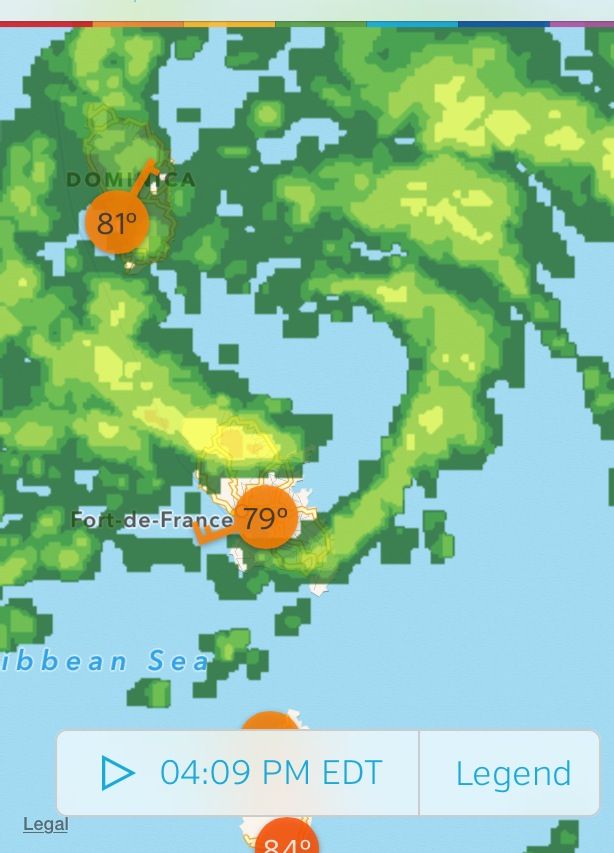
Task: Select the 84° temperature marker
Action: (x=286, y=842)
